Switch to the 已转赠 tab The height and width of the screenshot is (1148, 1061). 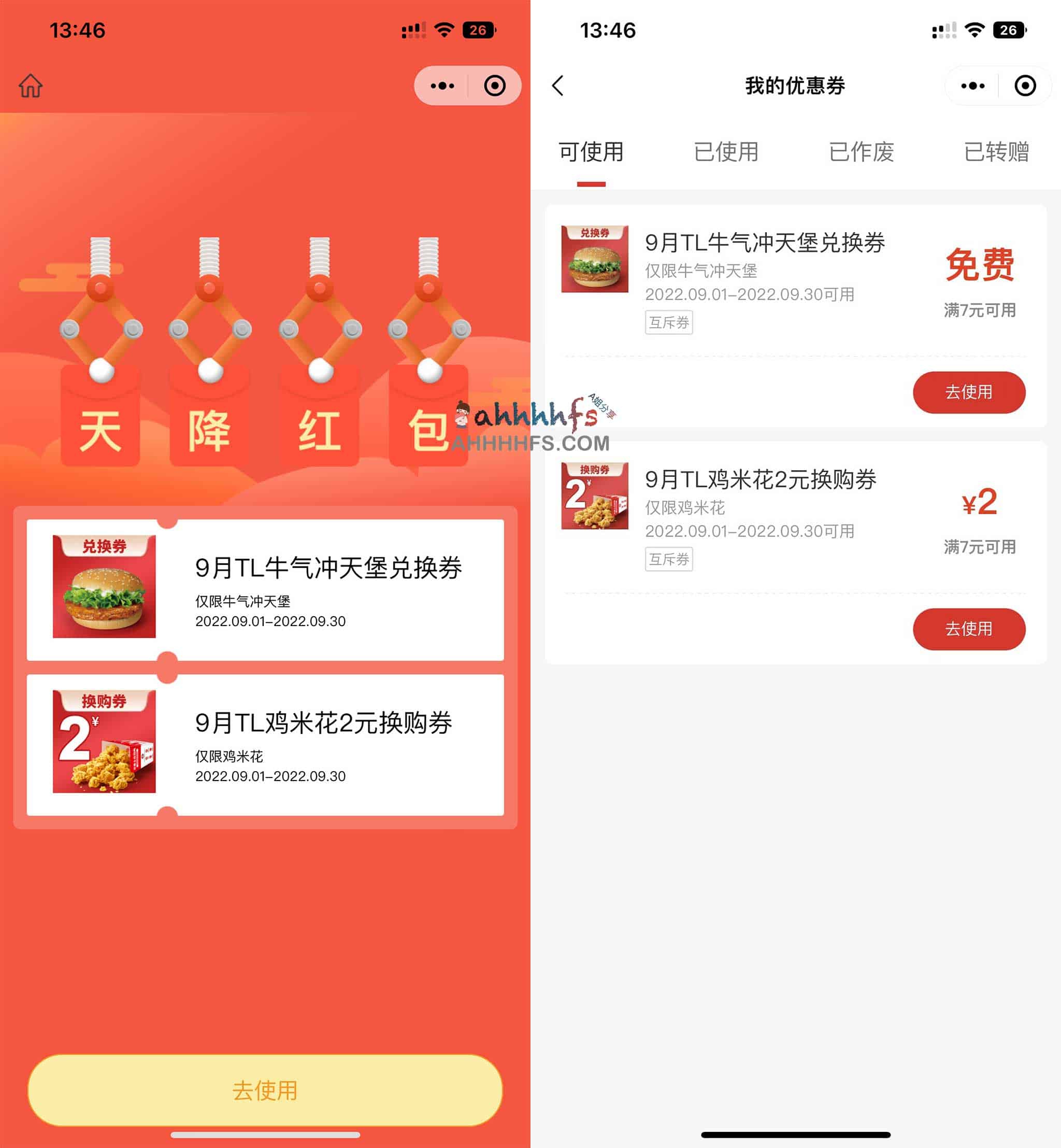click(x=996, y=152)
